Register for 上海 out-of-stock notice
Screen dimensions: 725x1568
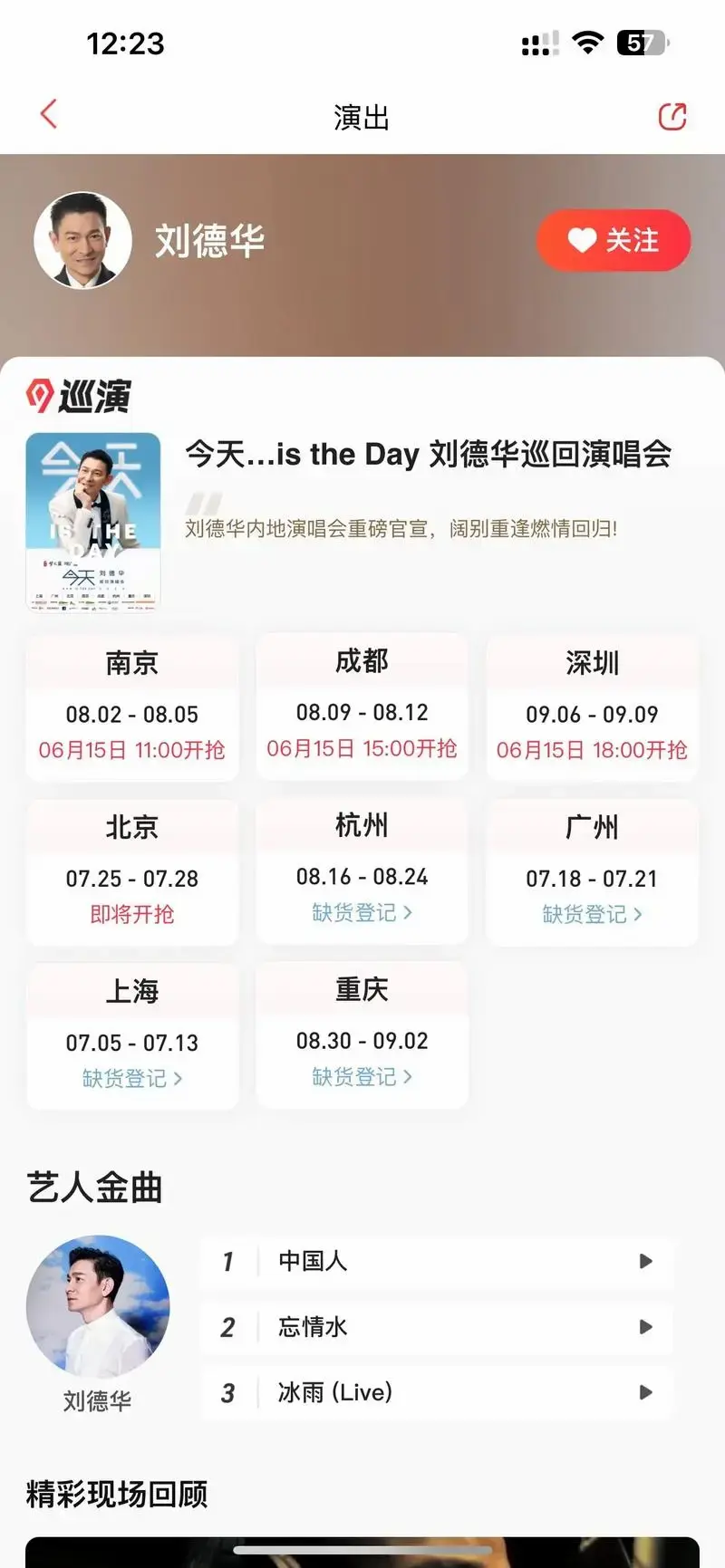click(x=132, y=1078)
